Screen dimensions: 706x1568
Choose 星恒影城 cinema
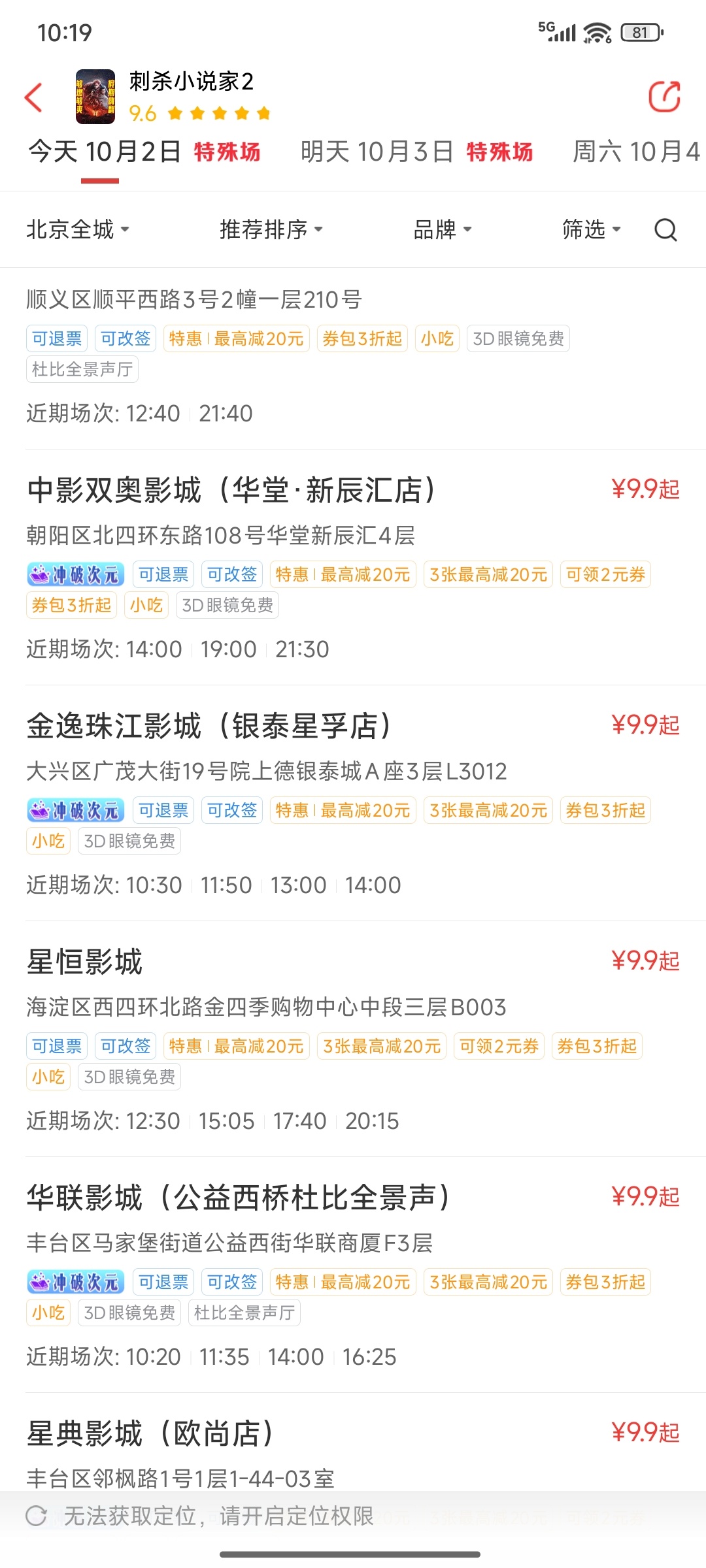pos(85,962)
